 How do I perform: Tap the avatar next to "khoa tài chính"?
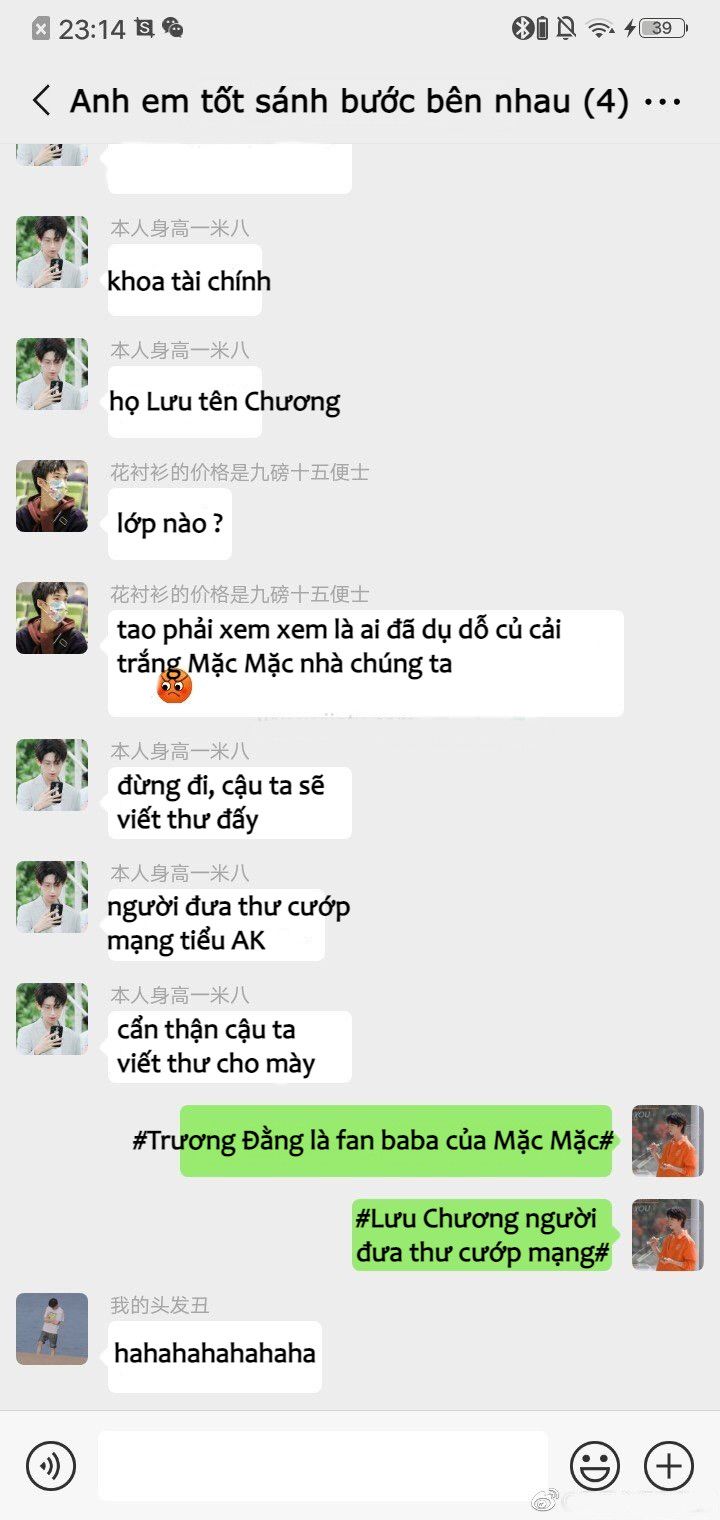coord(52,252)
